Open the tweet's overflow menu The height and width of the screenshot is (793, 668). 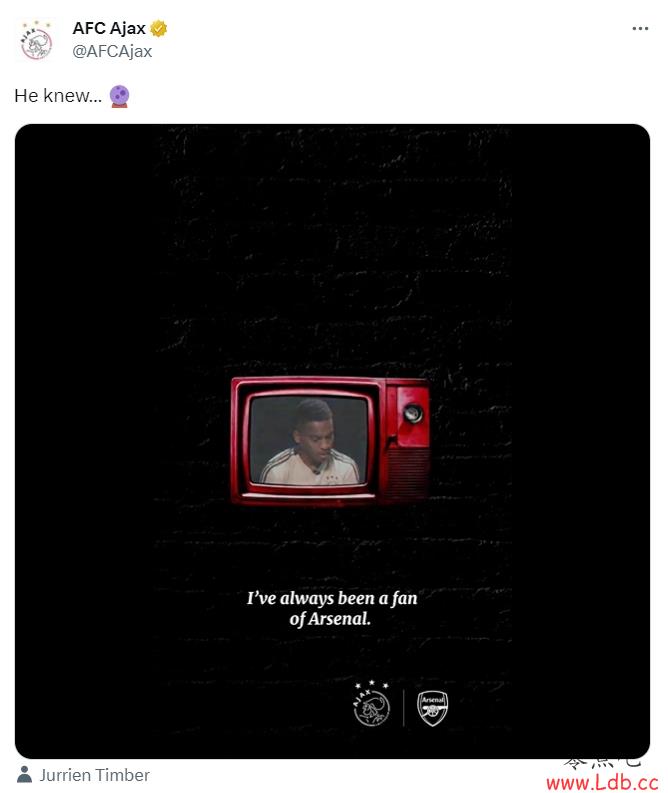tap(640, 29)
